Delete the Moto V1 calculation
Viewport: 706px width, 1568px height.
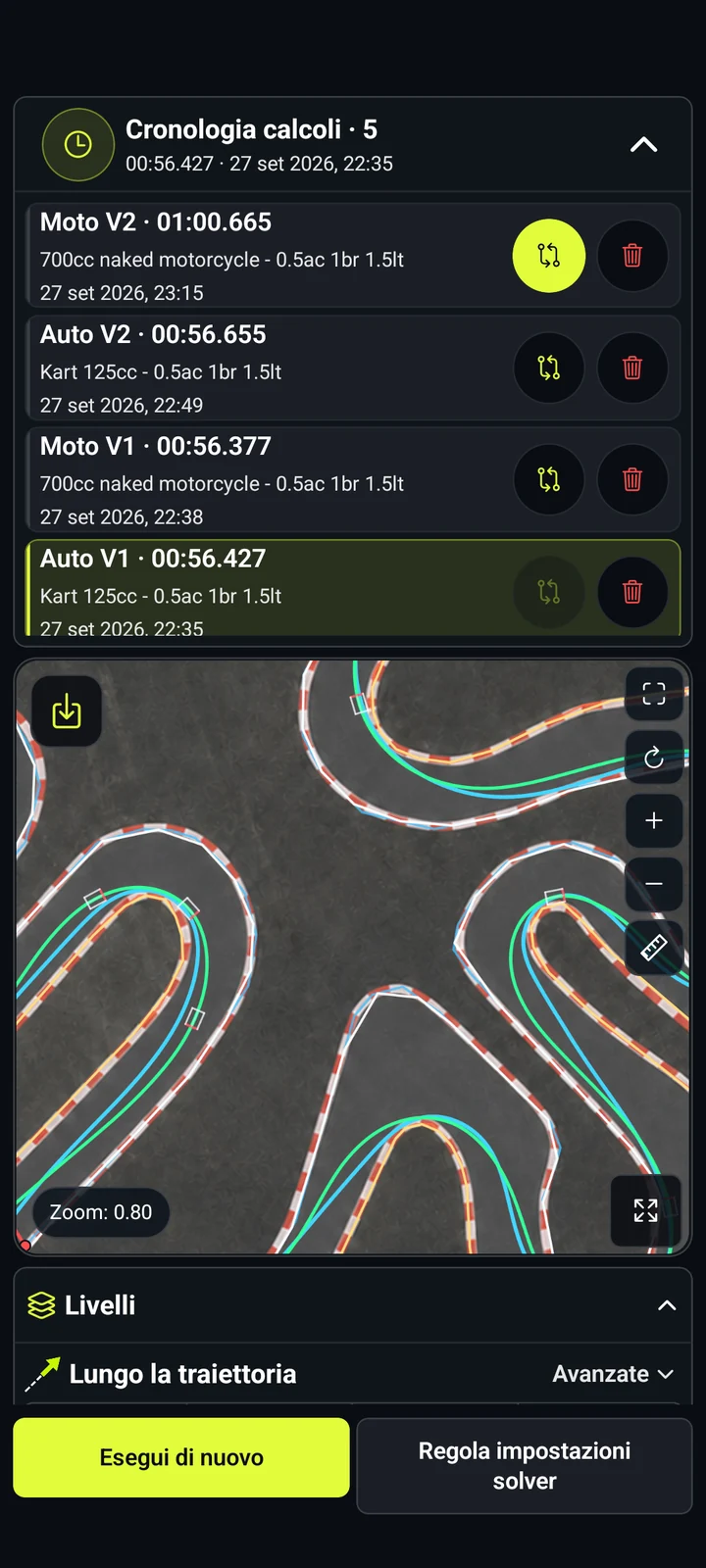pos(632,479)
